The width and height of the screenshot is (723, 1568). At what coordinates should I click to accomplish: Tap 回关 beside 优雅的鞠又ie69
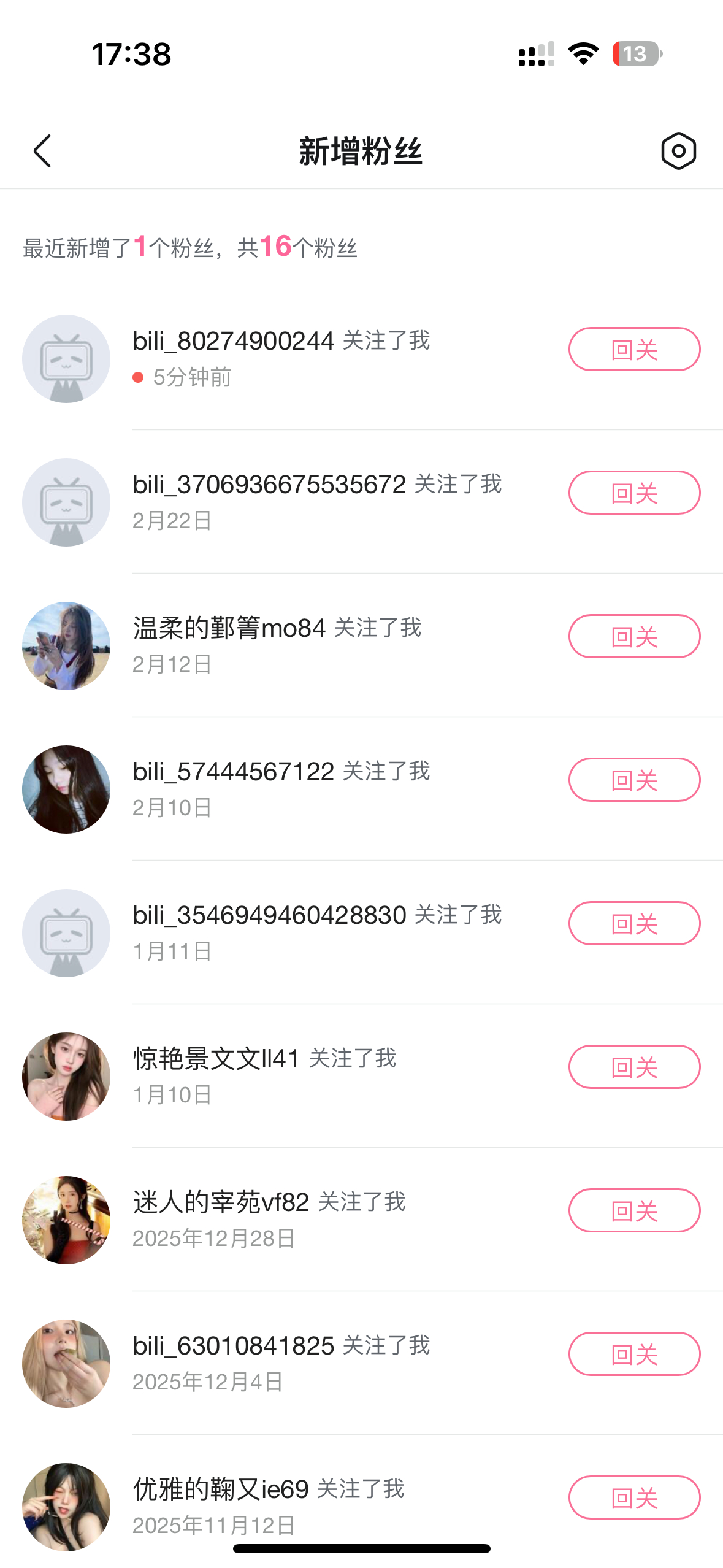pyautogui.click(x=634, y=1498)
